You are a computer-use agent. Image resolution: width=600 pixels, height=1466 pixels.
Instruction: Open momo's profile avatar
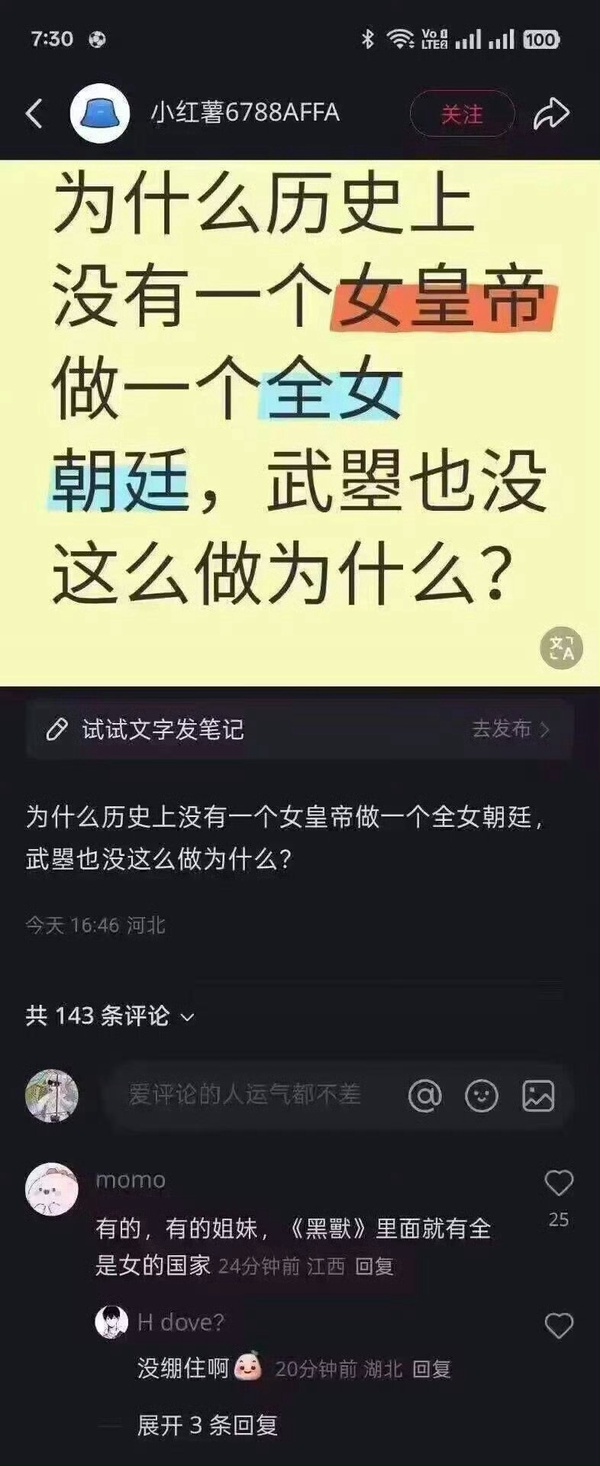coord(51,1189)
